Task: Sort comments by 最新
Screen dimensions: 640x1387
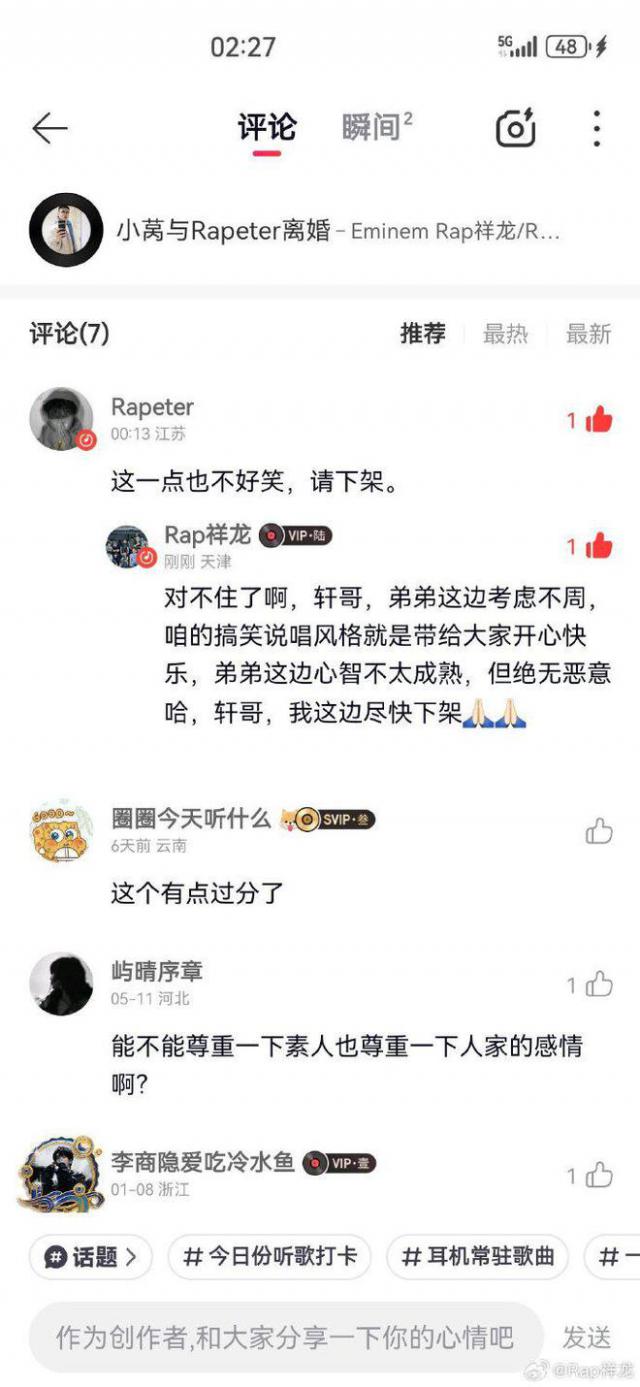Action: click(588, 334)
